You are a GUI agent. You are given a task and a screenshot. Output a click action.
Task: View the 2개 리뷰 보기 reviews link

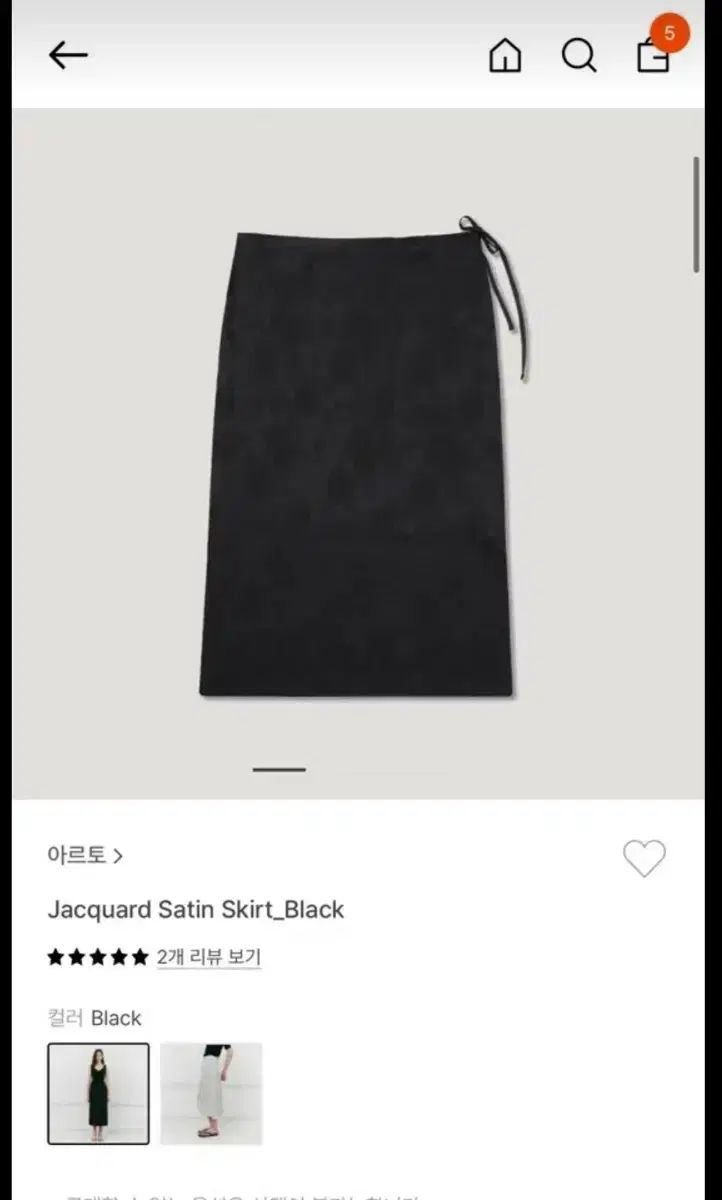pos(209,957)
